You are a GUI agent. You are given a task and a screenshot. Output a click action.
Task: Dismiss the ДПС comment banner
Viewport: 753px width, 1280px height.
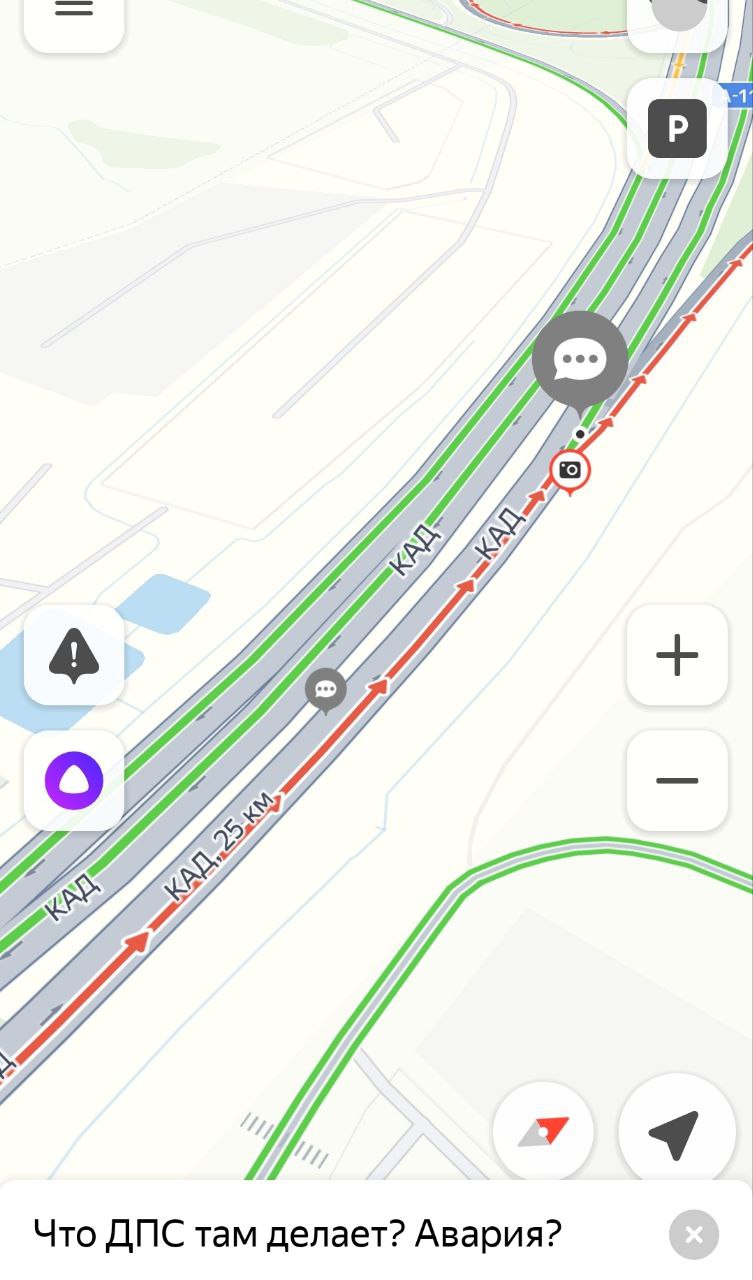tap(694, 1234)
